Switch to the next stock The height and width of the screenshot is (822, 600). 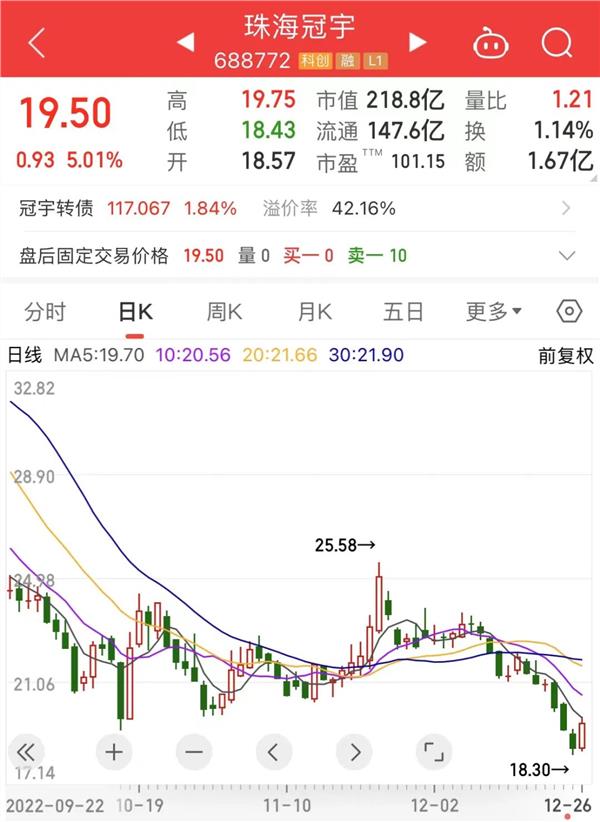pyautogui.click(x=417, y=42)
